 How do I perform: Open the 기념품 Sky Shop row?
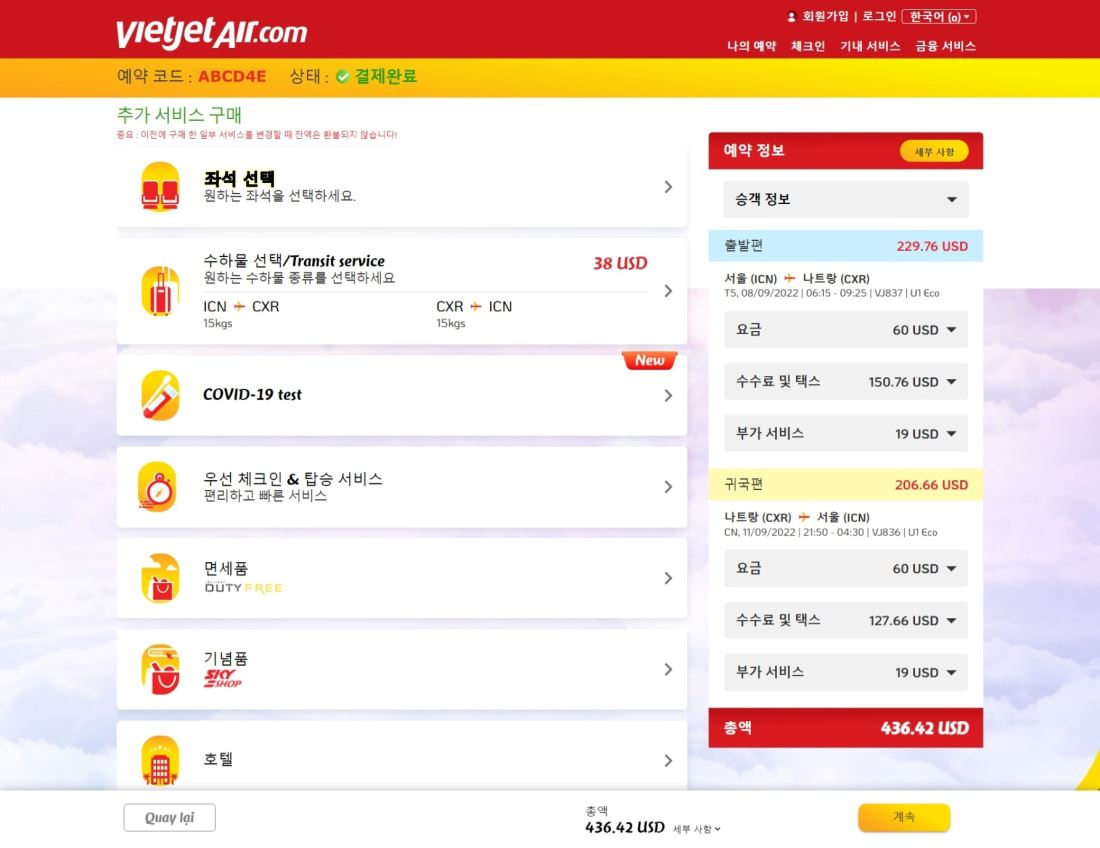(x=401, y=669)
